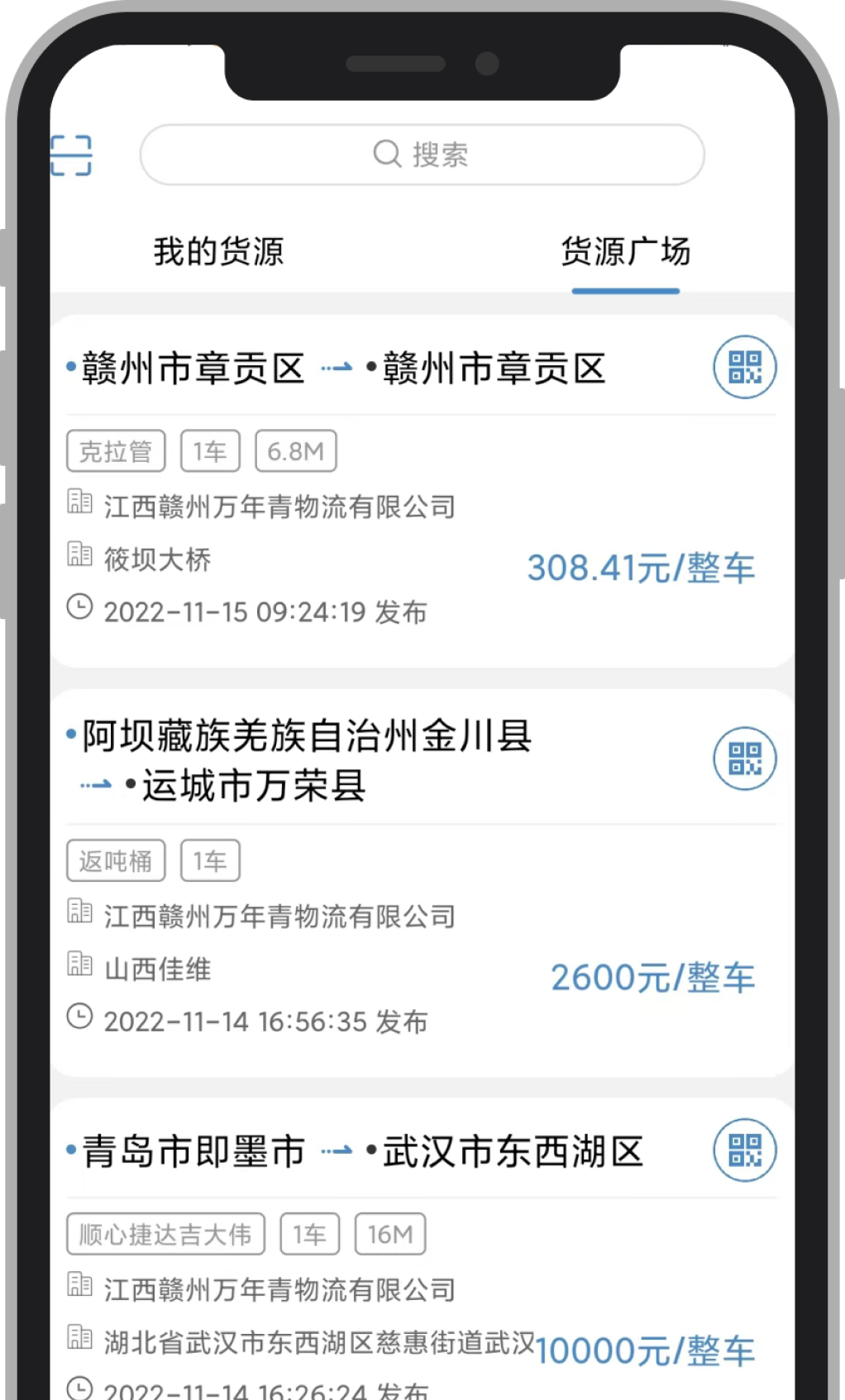Screen dimensions: 845x1400
Task: Show QR code for 青岛市即墨市 cargo
Action: point(744,1150)
